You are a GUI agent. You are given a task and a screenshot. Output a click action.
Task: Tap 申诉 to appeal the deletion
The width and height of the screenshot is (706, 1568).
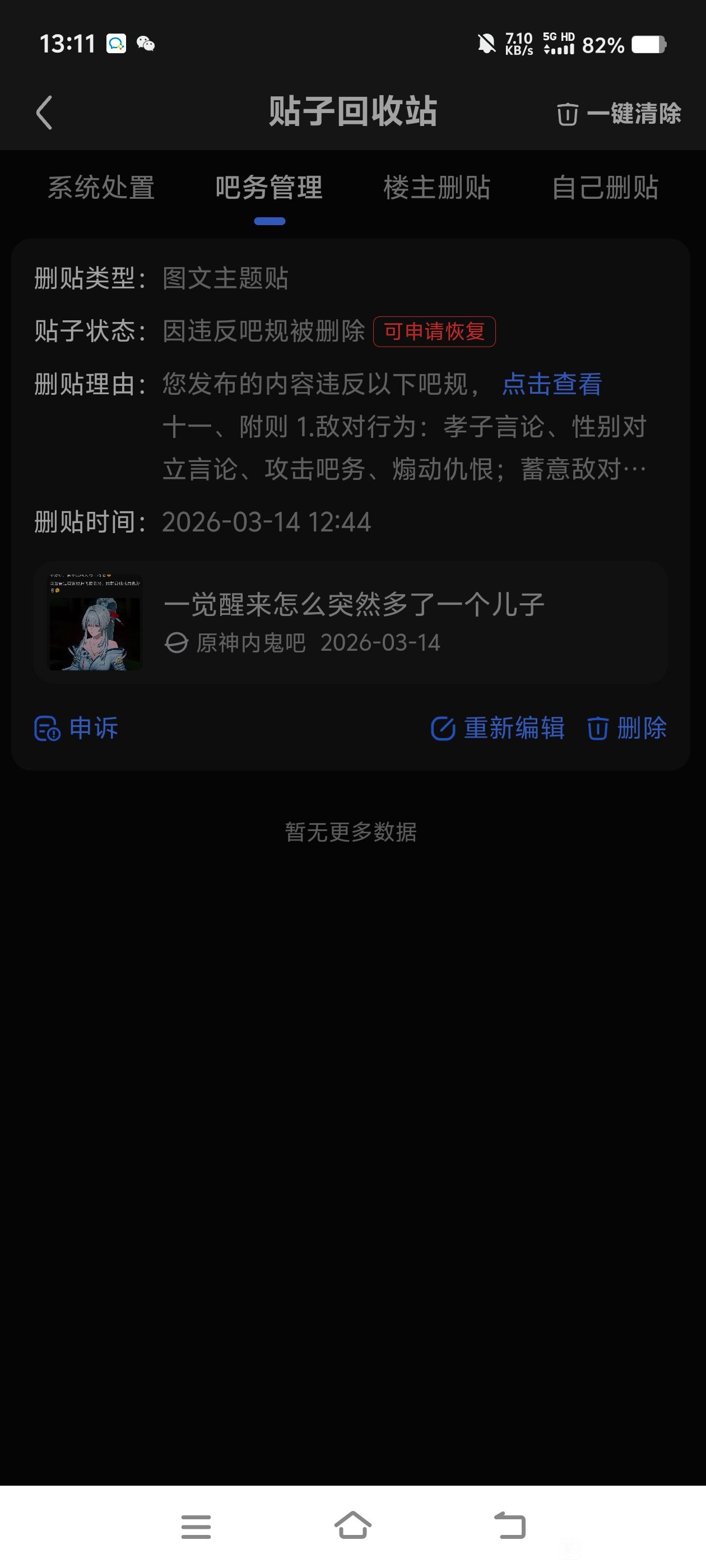[x=77, y=728]
